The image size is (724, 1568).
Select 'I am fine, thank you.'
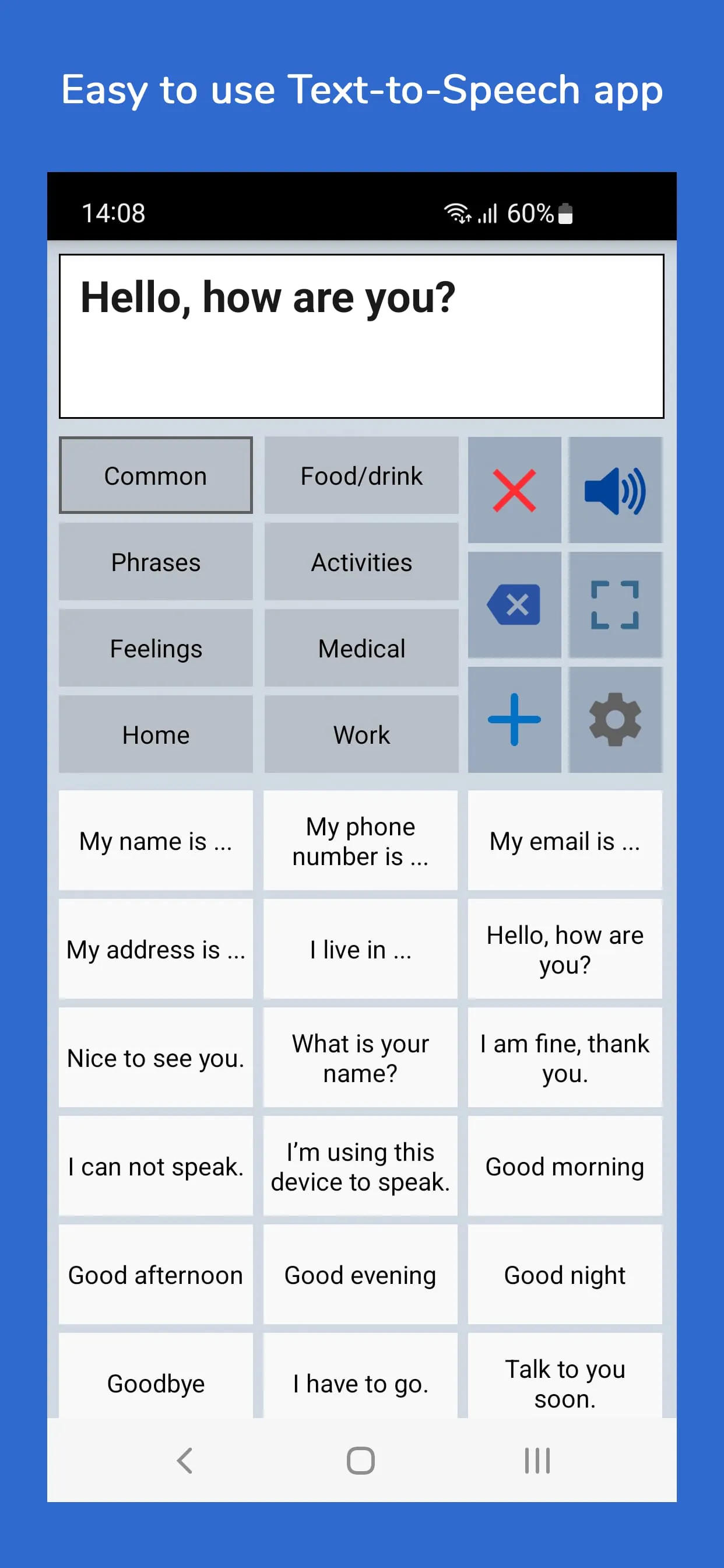564,1058
